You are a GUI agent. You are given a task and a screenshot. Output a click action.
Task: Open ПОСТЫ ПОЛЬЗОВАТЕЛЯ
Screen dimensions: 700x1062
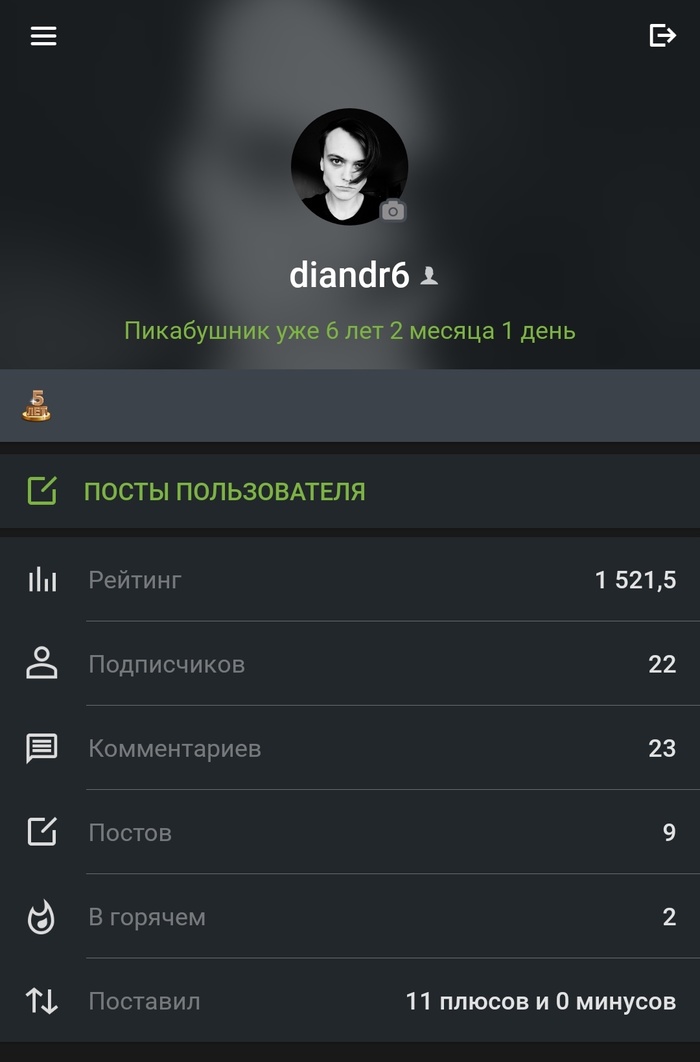pos(224,491)
